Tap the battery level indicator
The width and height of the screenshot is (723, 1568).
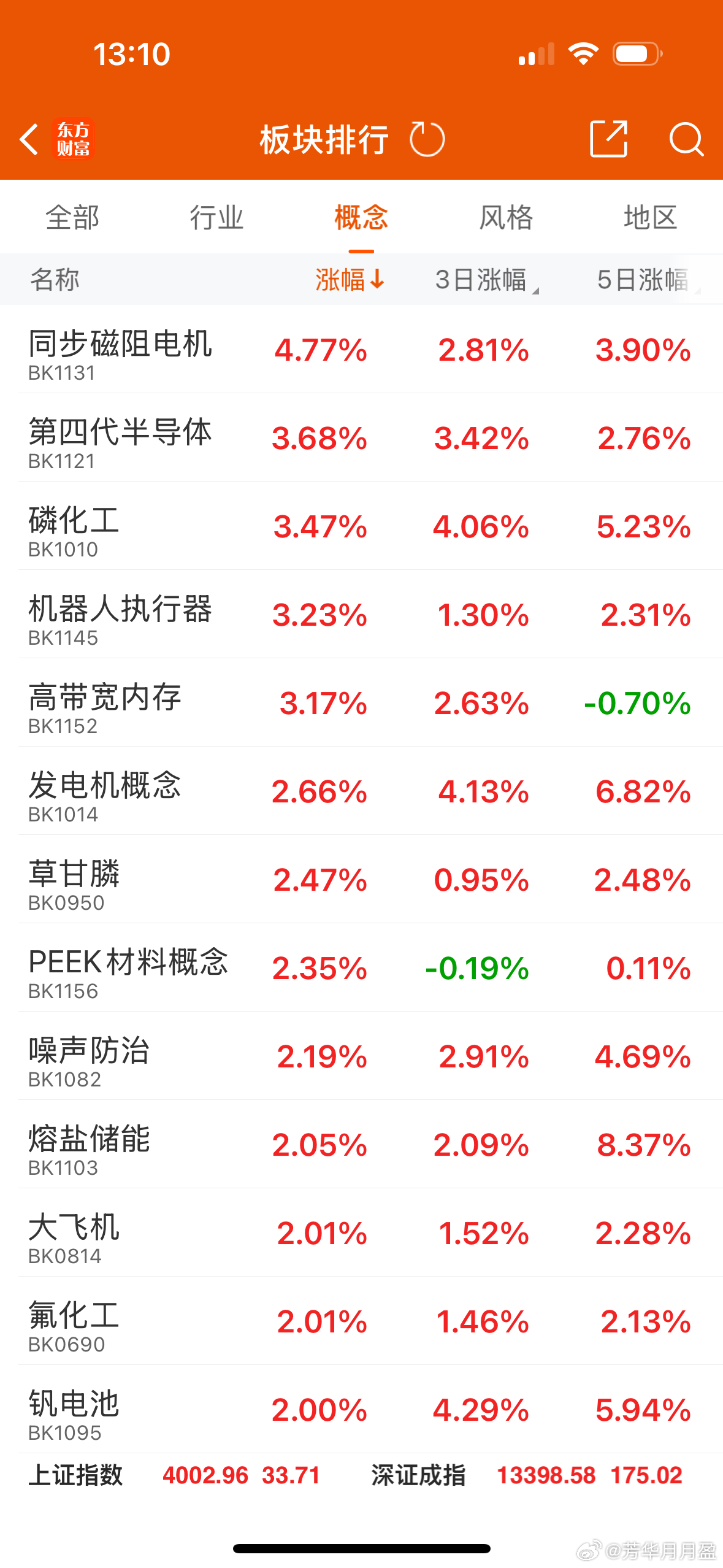point(635,54)
